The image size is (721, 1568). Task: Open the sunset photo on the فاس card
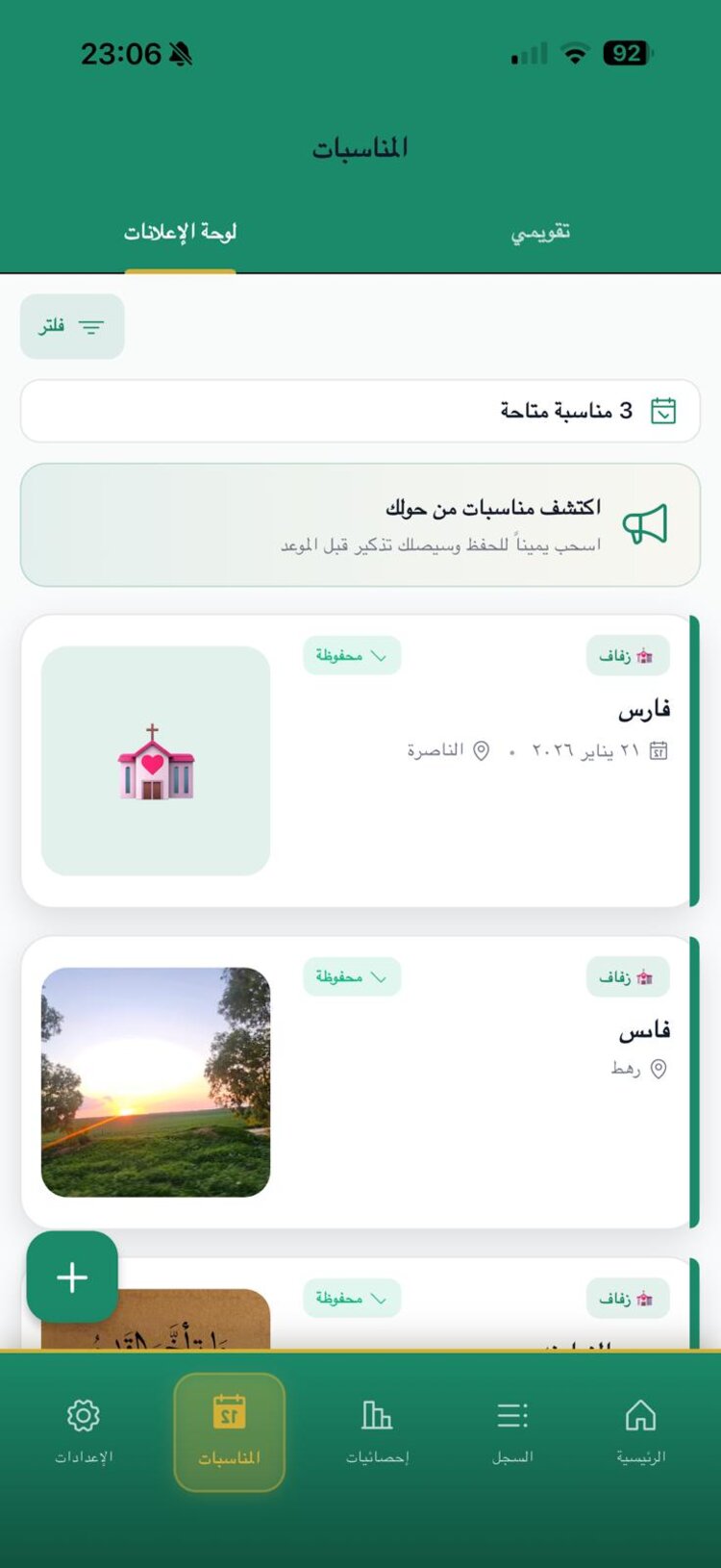point(155,1079)
